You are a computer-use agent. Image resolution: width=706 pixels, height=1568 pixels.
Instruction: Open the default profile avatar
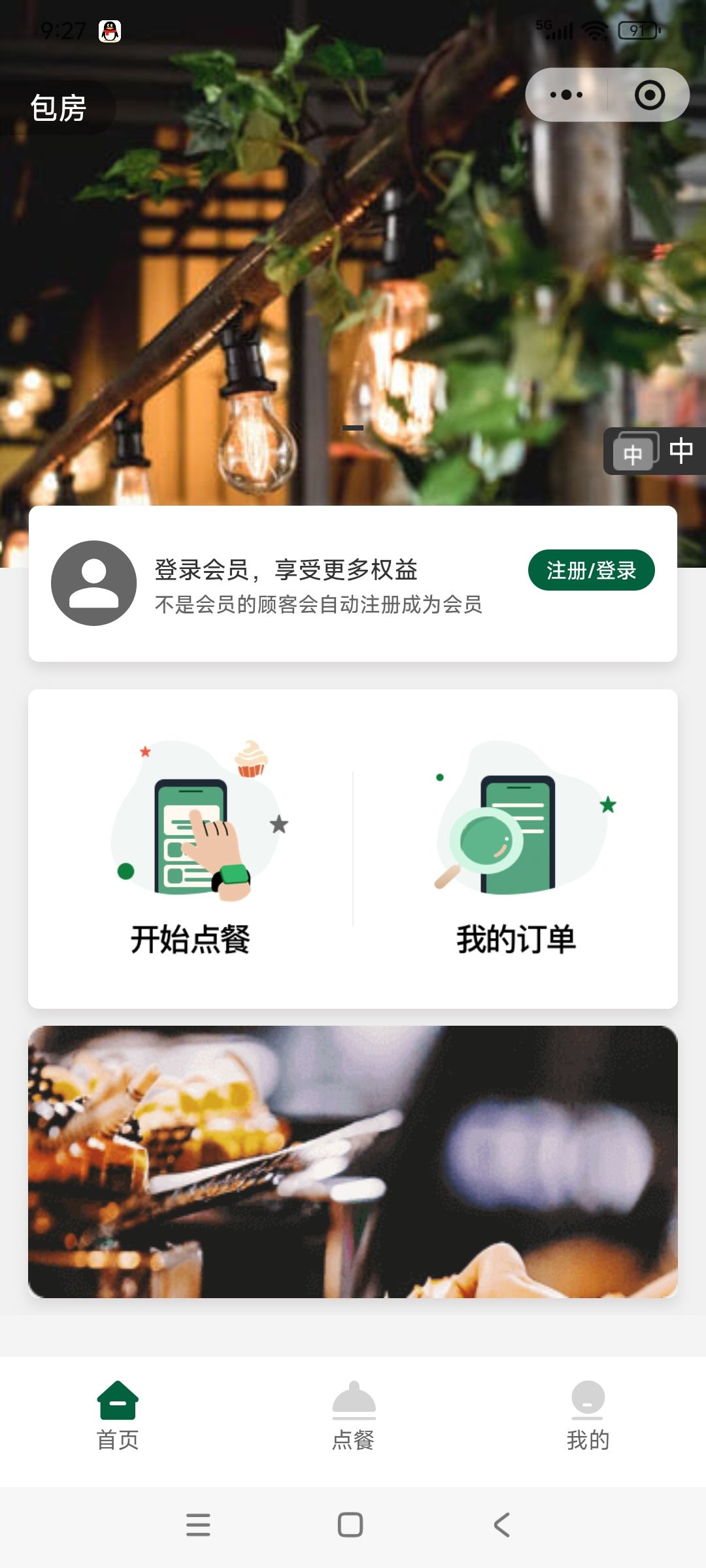click(94, 583)
